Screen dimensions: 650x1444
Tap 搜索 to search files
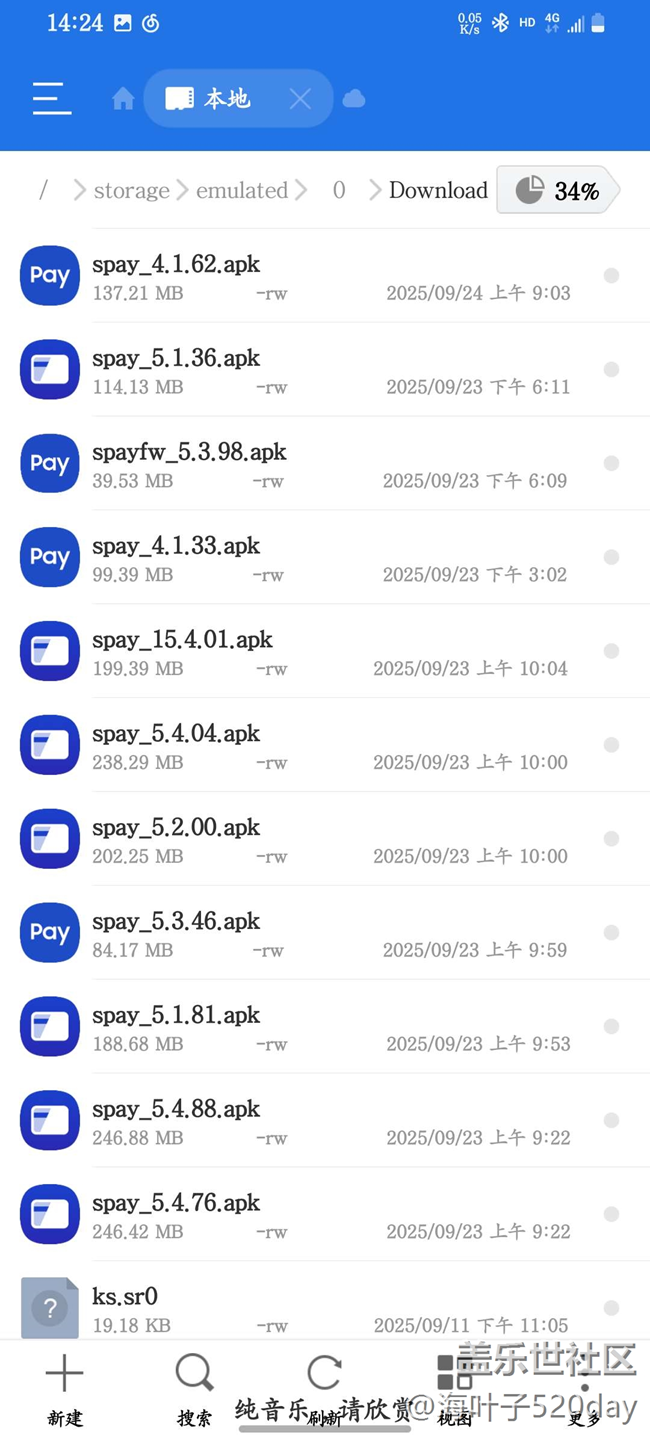194,1389
